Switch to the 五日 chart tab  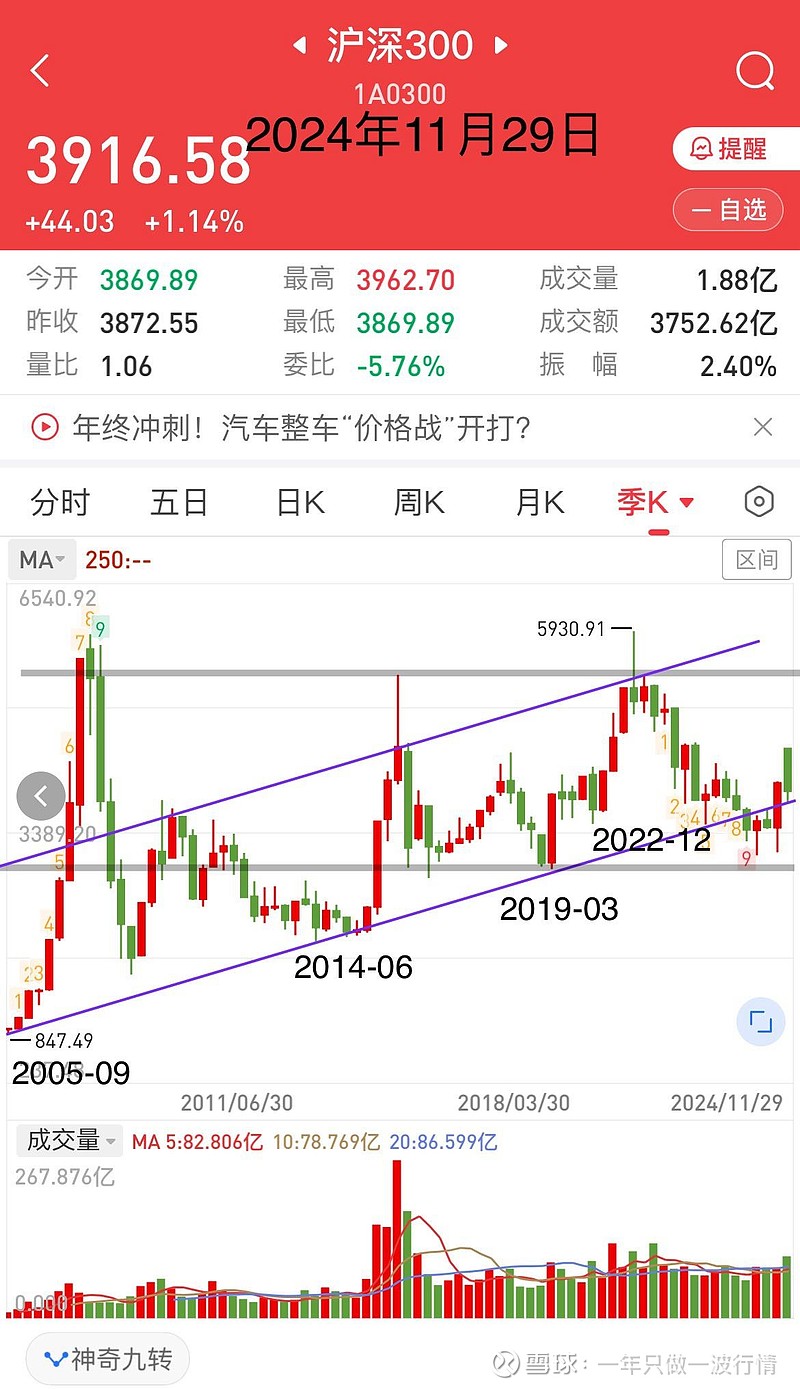point(179,502)
